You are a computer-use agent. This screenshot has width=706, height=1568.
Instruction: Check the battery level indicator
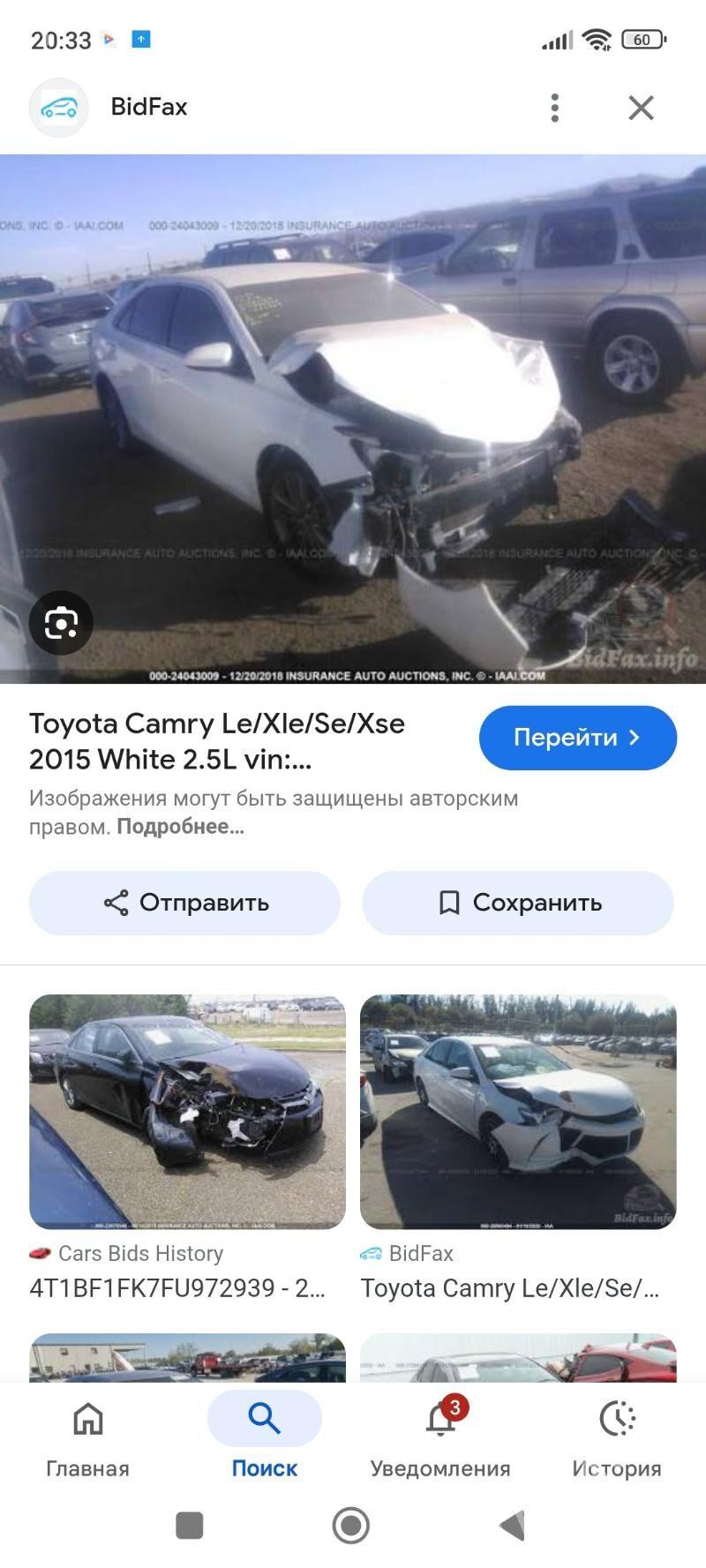pyautogui.click(x=642, y=39)
